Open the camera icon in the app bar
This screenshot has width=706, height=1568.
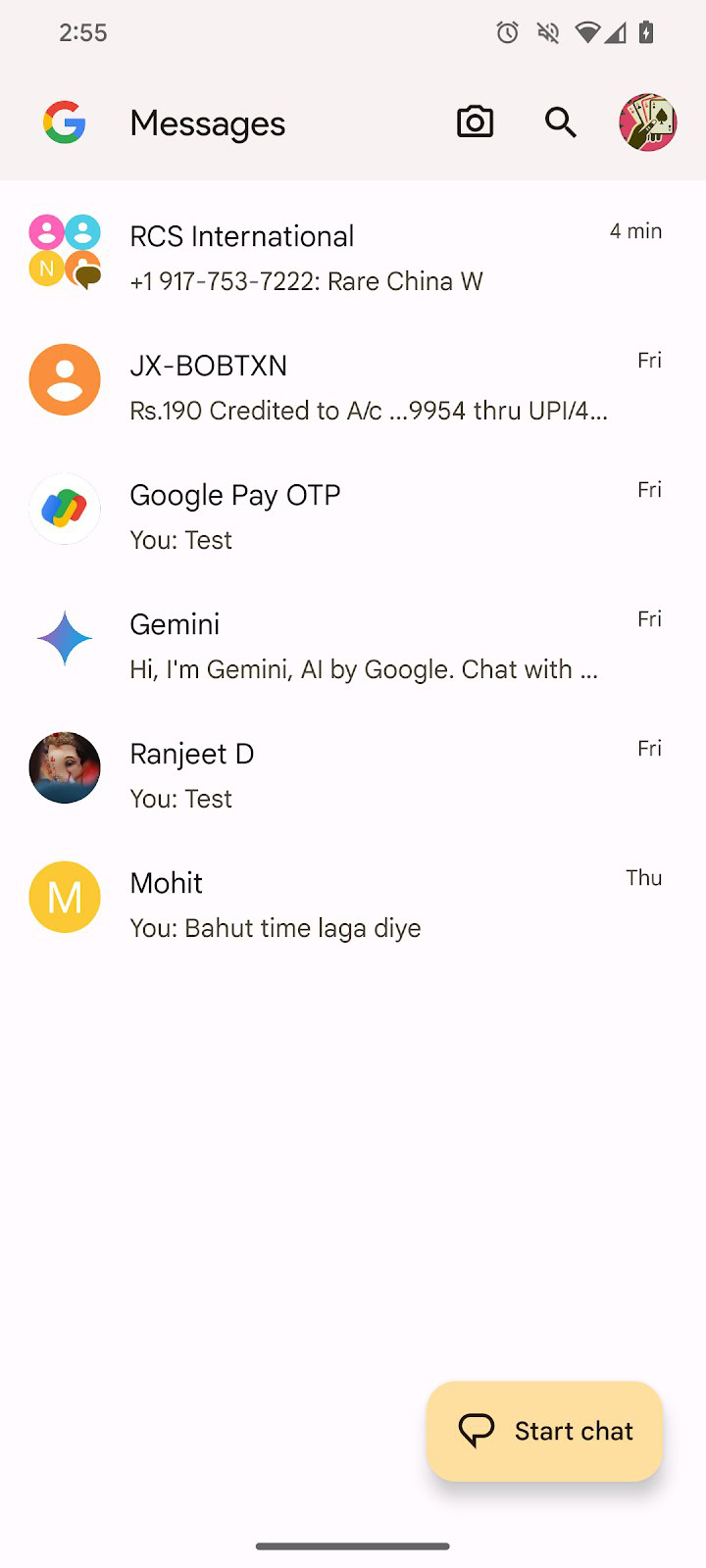[x=476, y=122]
